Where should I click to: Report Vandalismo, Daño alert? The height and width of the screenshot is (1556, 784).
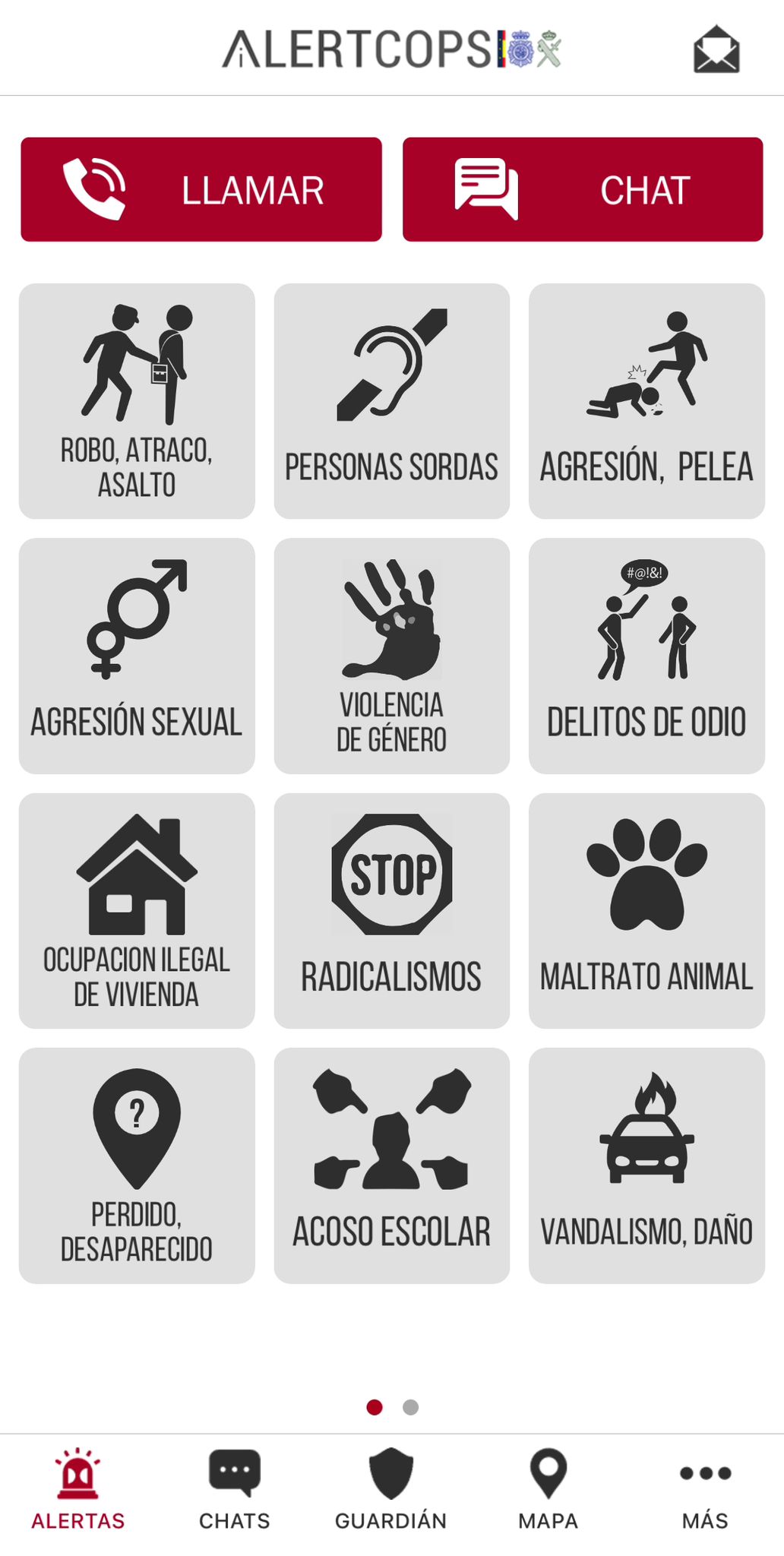click(646, 1165)
